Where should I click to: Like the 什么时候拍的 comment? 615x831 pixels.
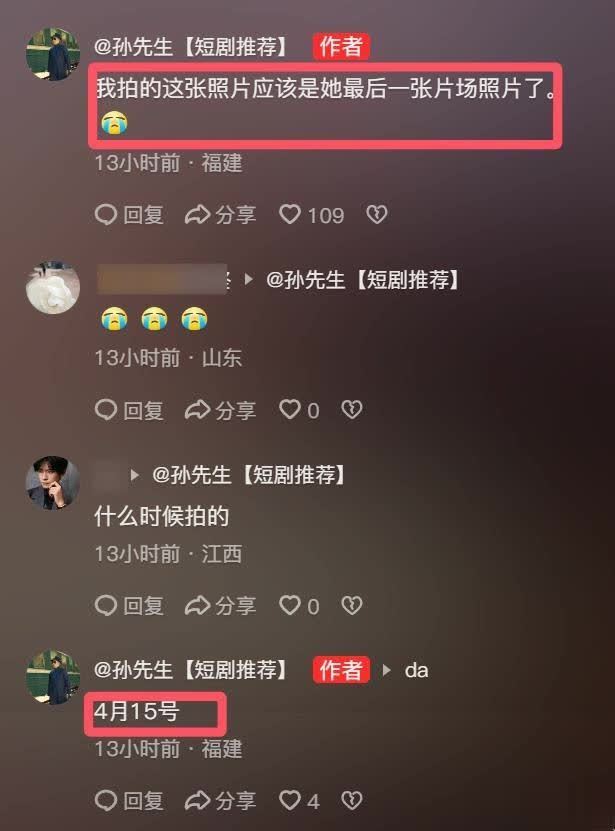[290, 606]
